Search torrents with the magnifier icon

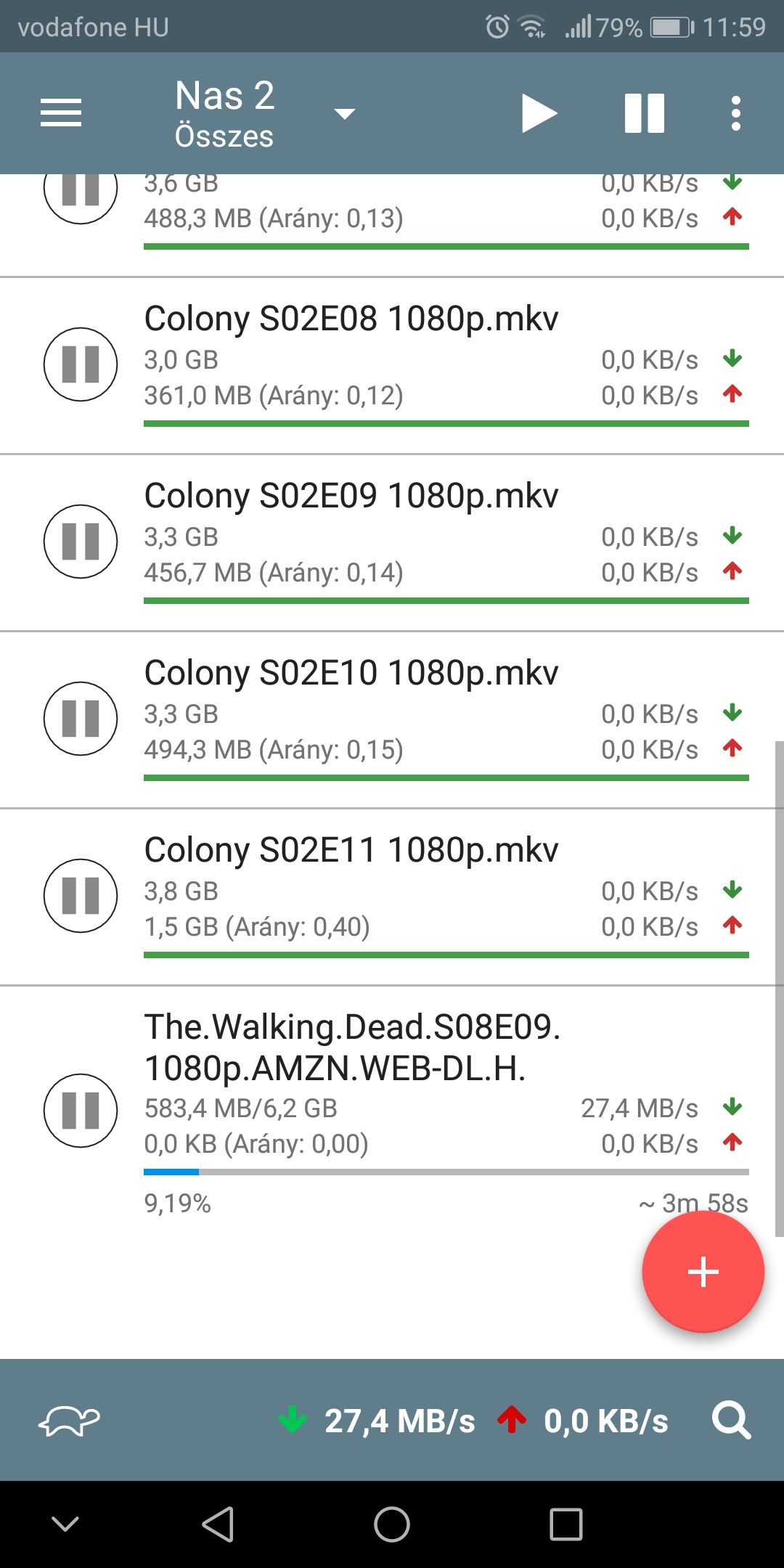[731, 1421]
